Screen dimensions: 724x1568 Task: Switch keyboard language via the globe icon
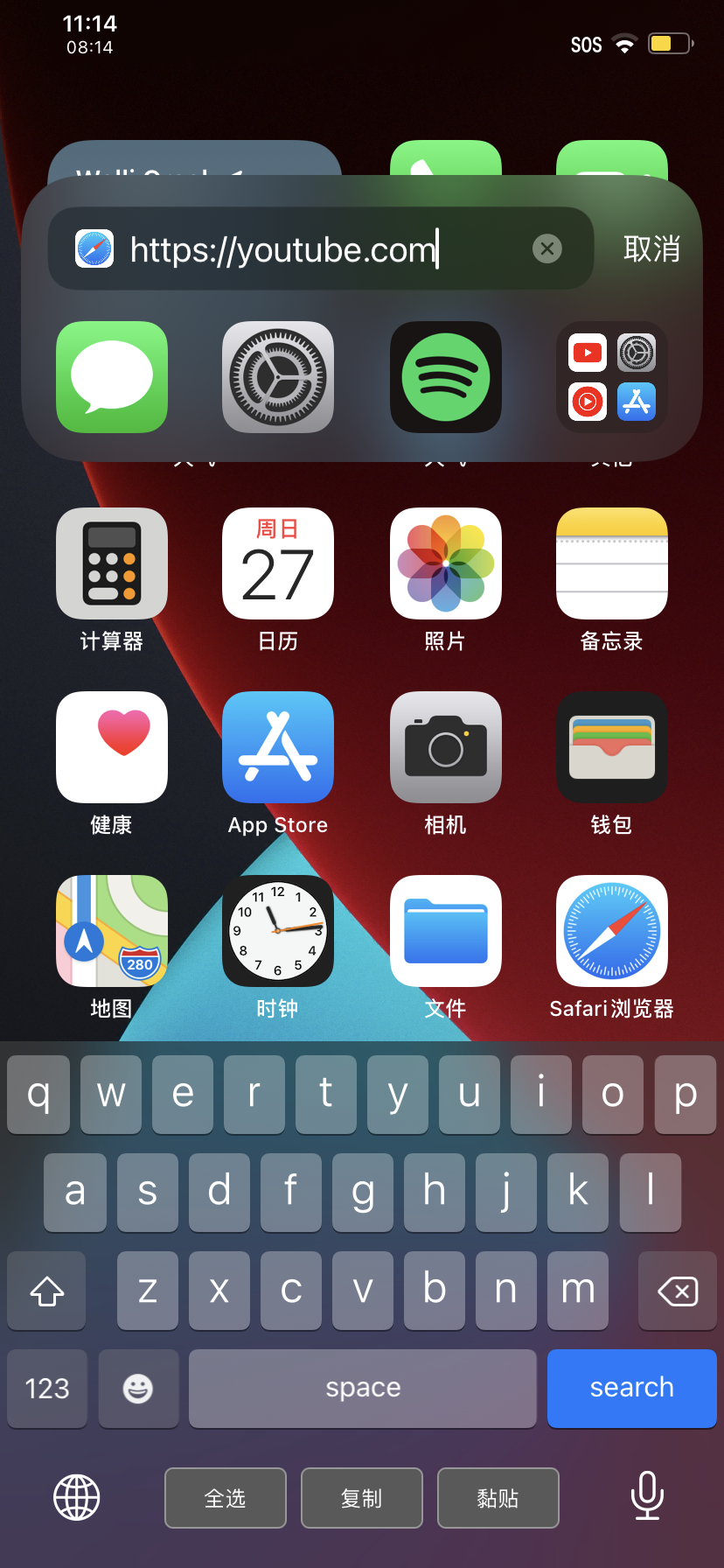tap(77, 1497)
